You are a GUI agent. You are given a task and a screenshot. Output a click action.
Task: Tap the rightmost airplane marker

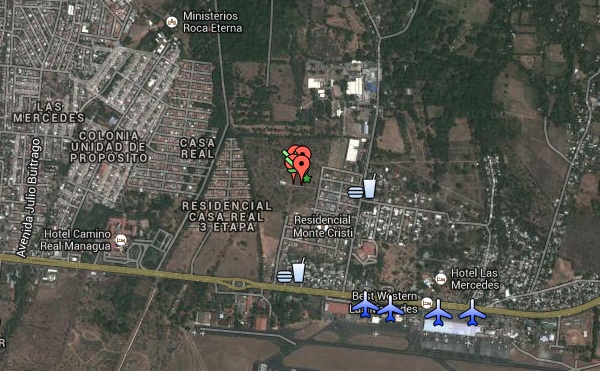point(472,312)
